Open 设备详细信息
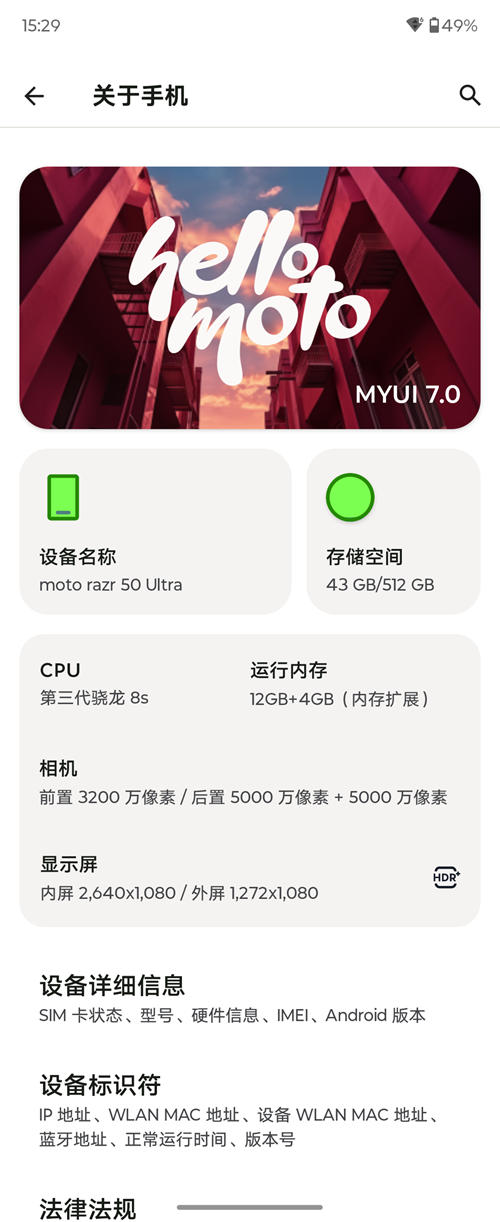500x1222 pixels. point(250,999)
